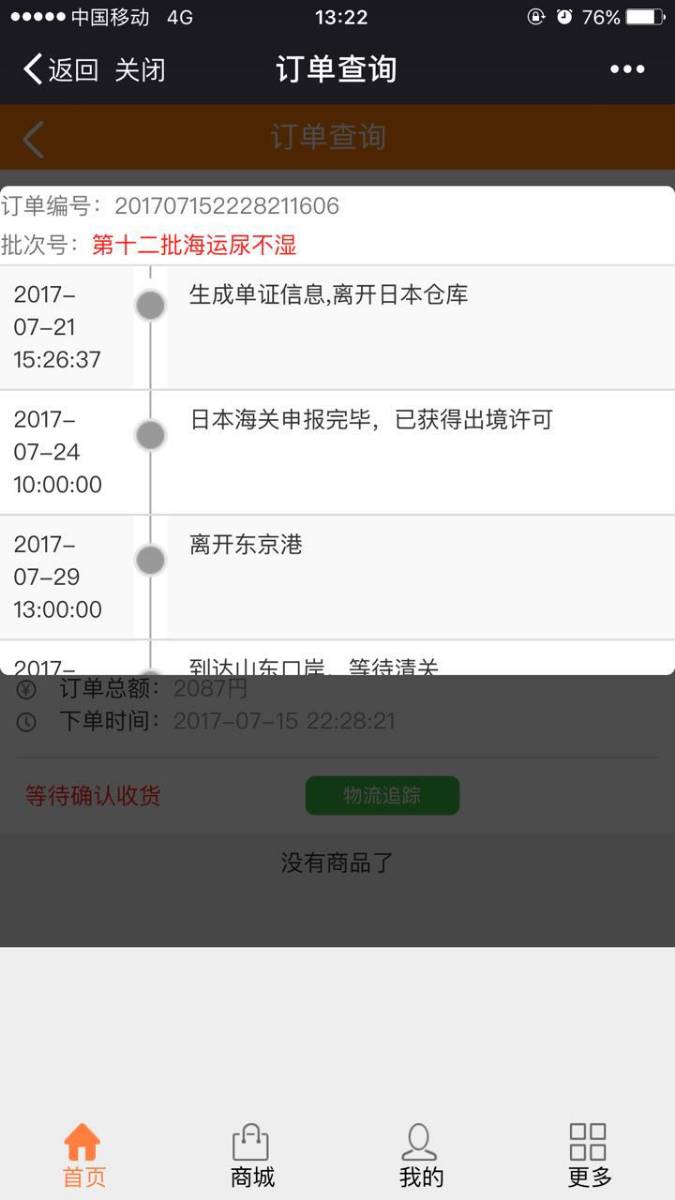This screenshot has height=1200, width=675.
Task: Open the 更多 tab
Action: [x=589, y=1156]
